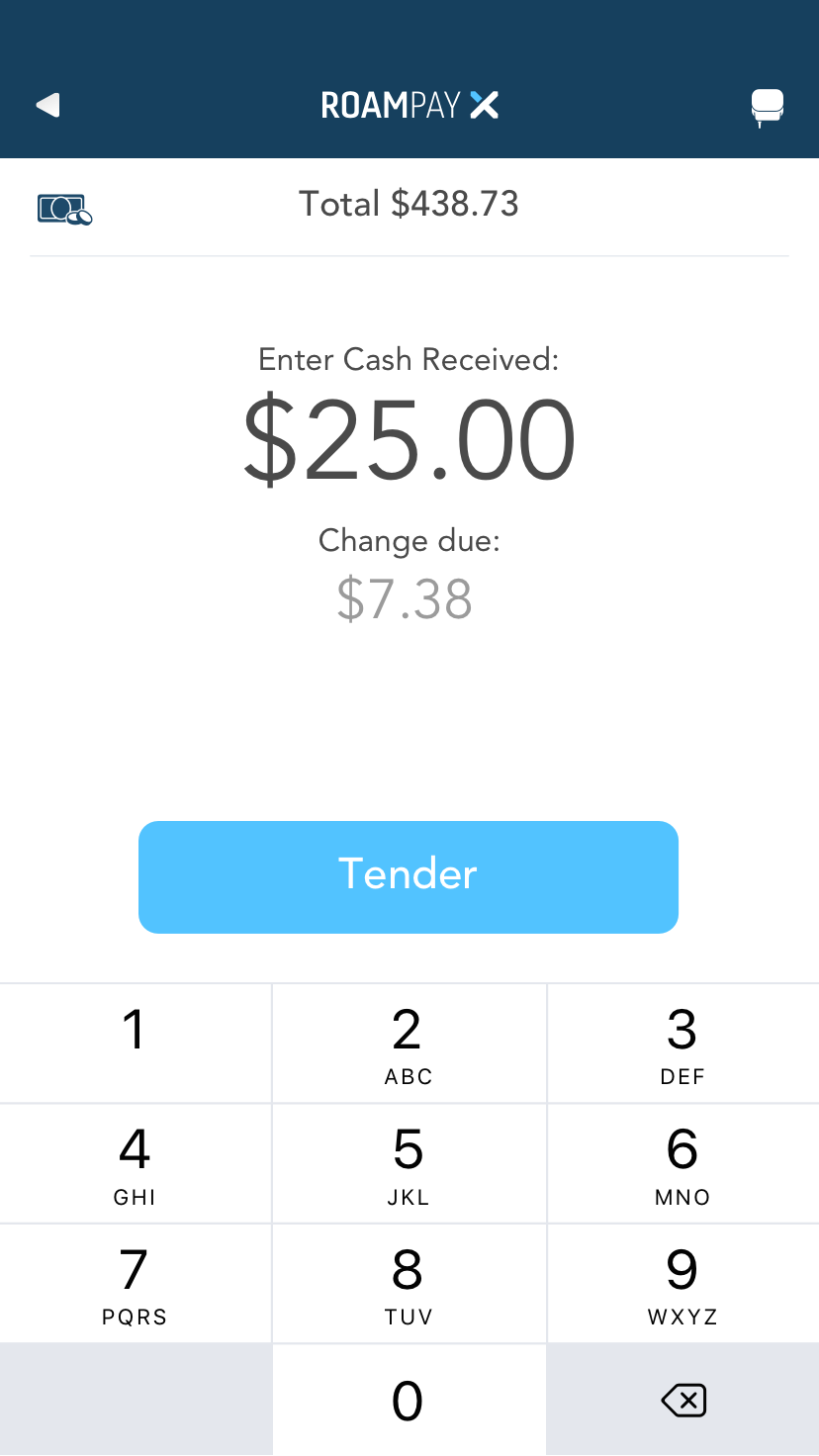Open the card reader icon in header
Image resolution: width=819 pixels, height=1456 pixels.
pyautogui.click(x=768, y=107)
